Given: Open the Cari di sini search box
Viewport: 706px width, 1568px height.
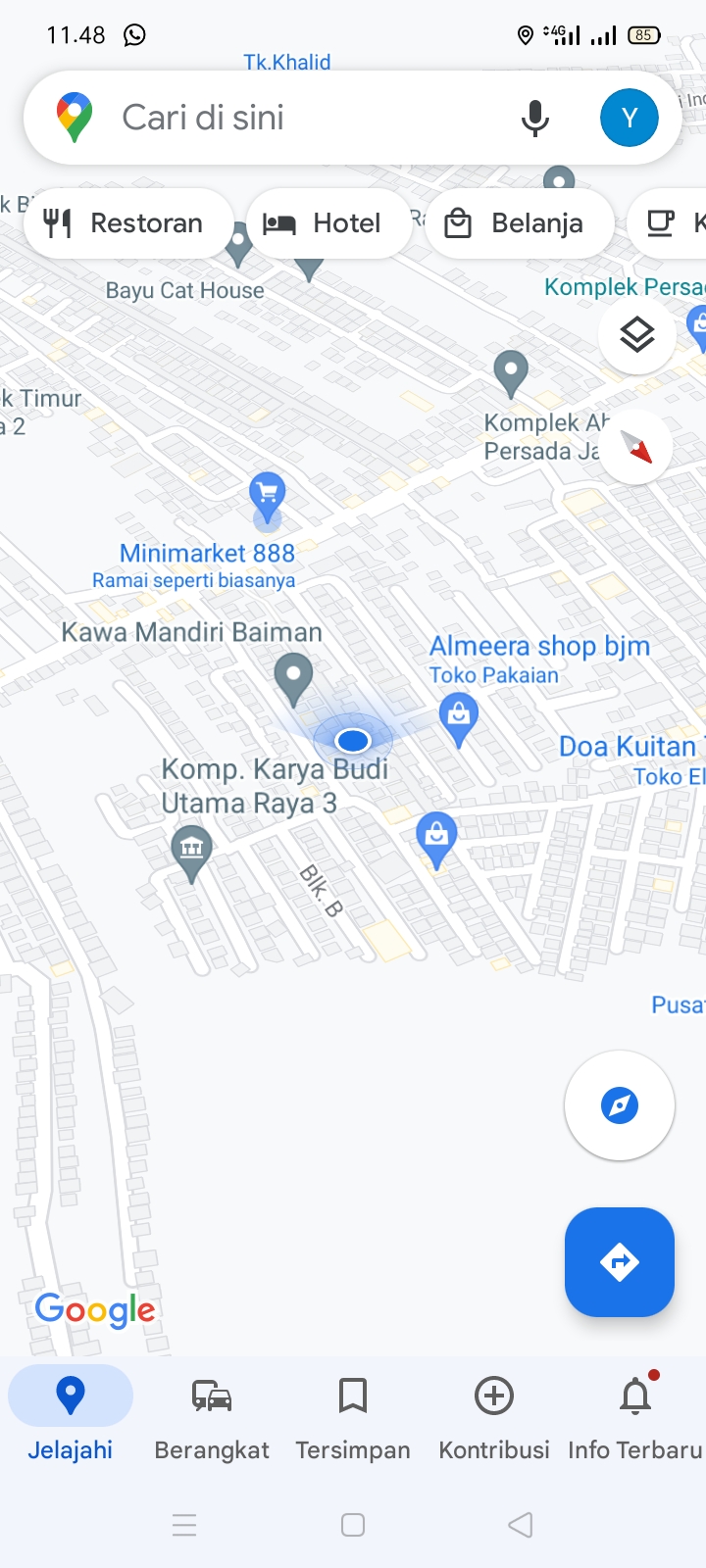Looking at the screenshot, I should [x=294, y=118].
